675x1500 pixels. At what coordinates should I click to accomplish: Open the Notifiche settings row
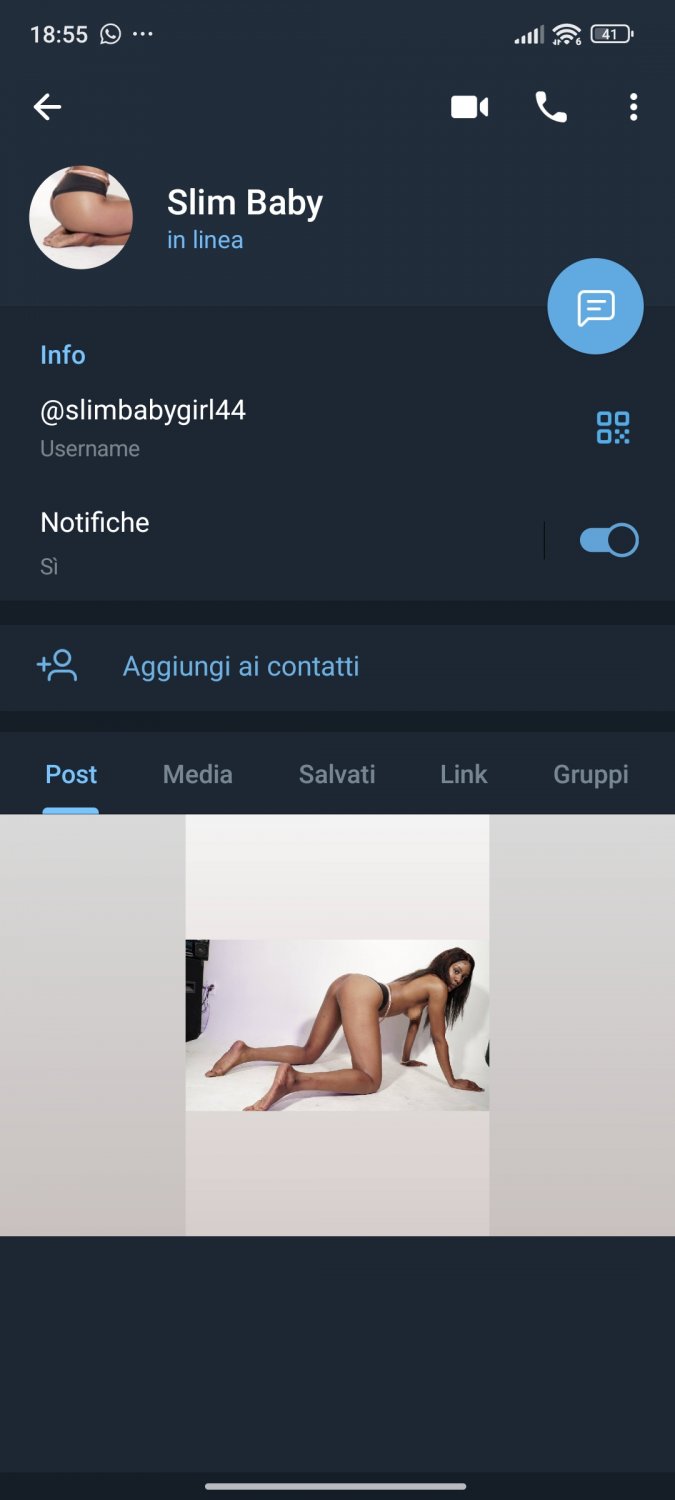tap(250, 540)
